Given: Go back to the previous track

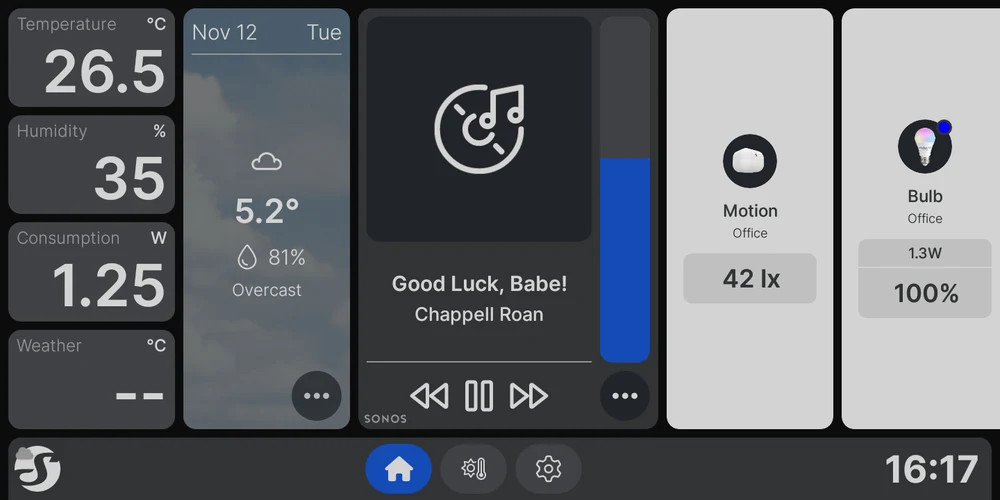Looking at the screenshot, I should point(430,396).
